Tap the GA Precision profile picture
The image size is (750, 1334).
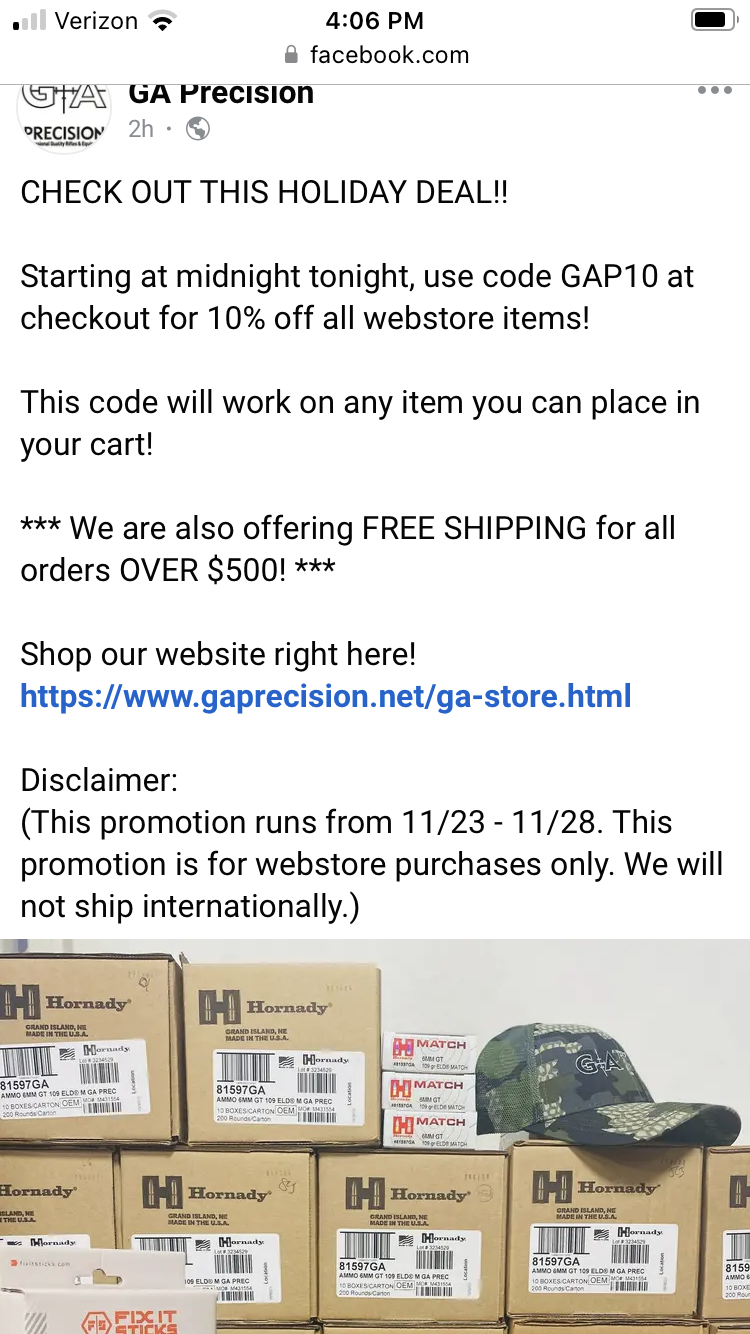click(x=64, y=115)
